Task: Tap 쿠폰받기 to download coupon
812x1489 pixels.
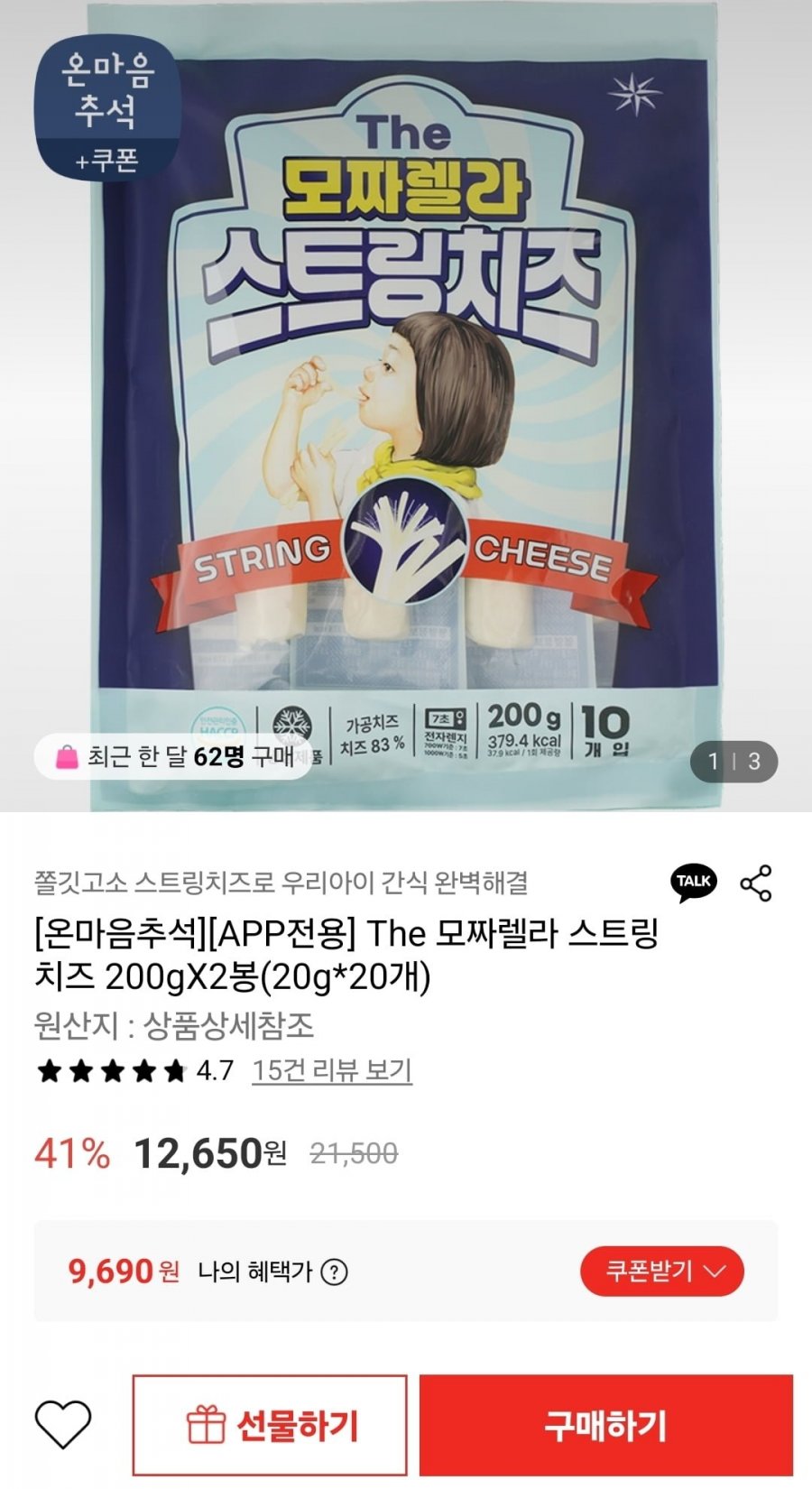Action: click(x=661, y=1272)
